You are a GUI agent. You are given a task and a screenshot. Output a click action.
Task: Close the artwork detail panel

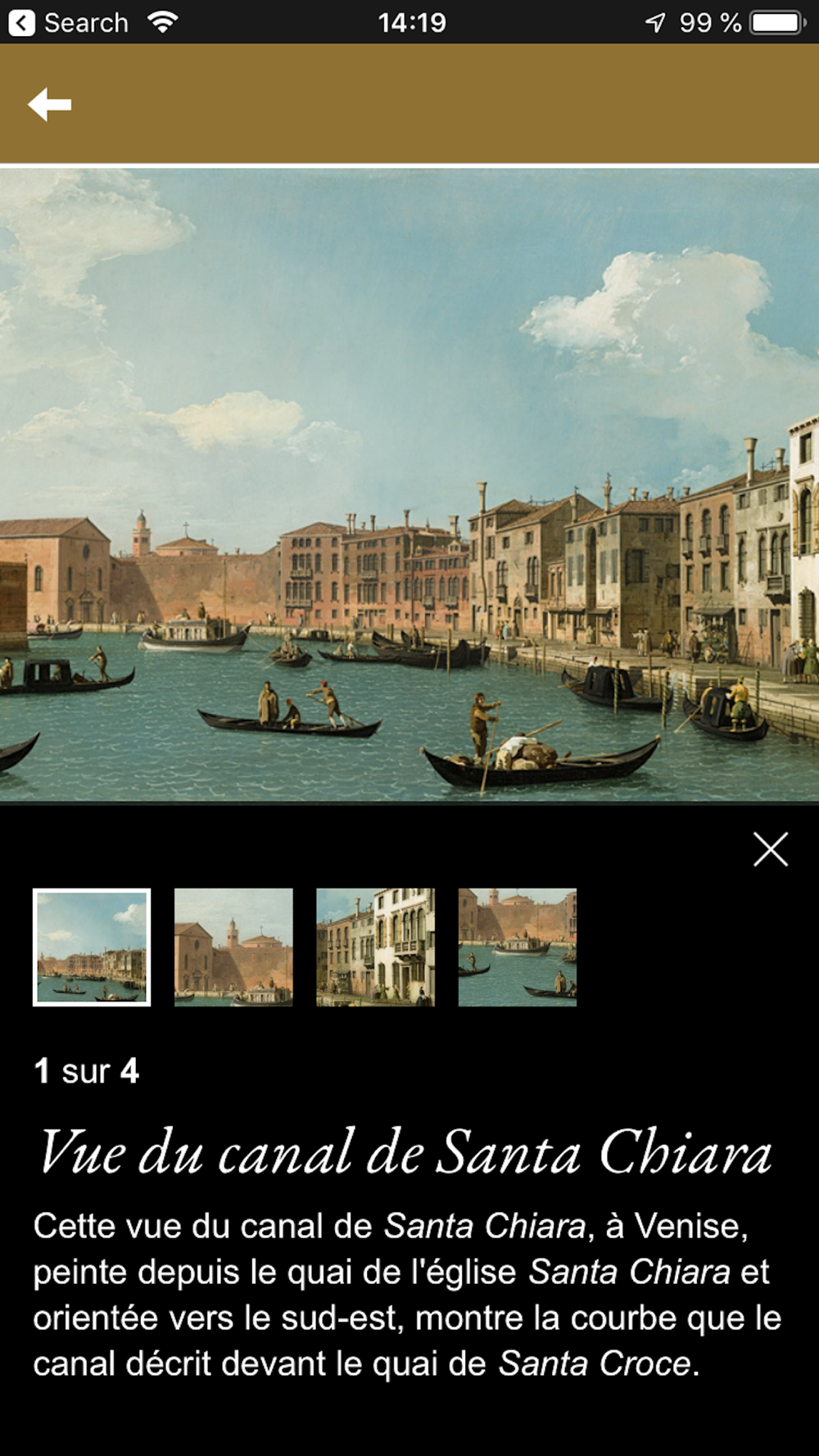point(770,849)
